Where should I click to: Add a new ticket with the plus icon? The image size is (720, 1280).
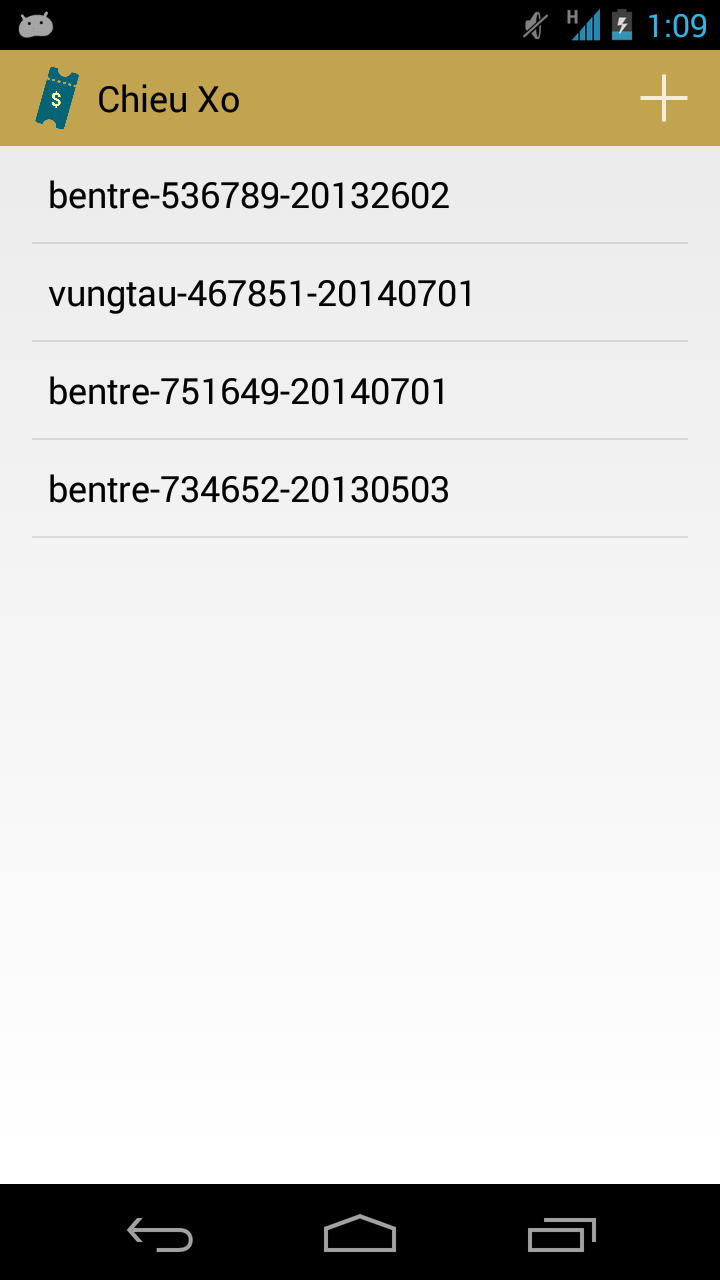663,98
